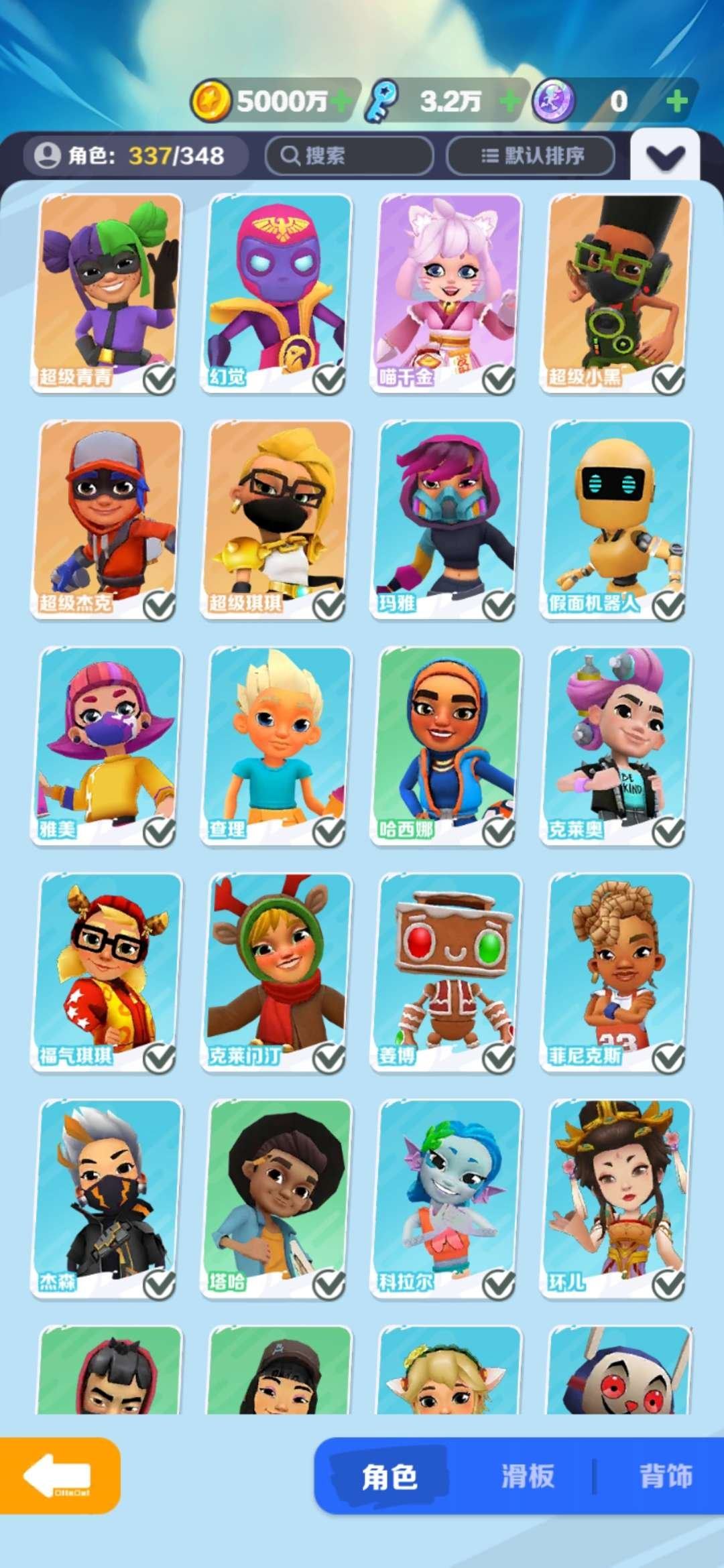724x1568 pixels.
Task: Open the 喵千金 character card
Action: (x=446, y=291)
